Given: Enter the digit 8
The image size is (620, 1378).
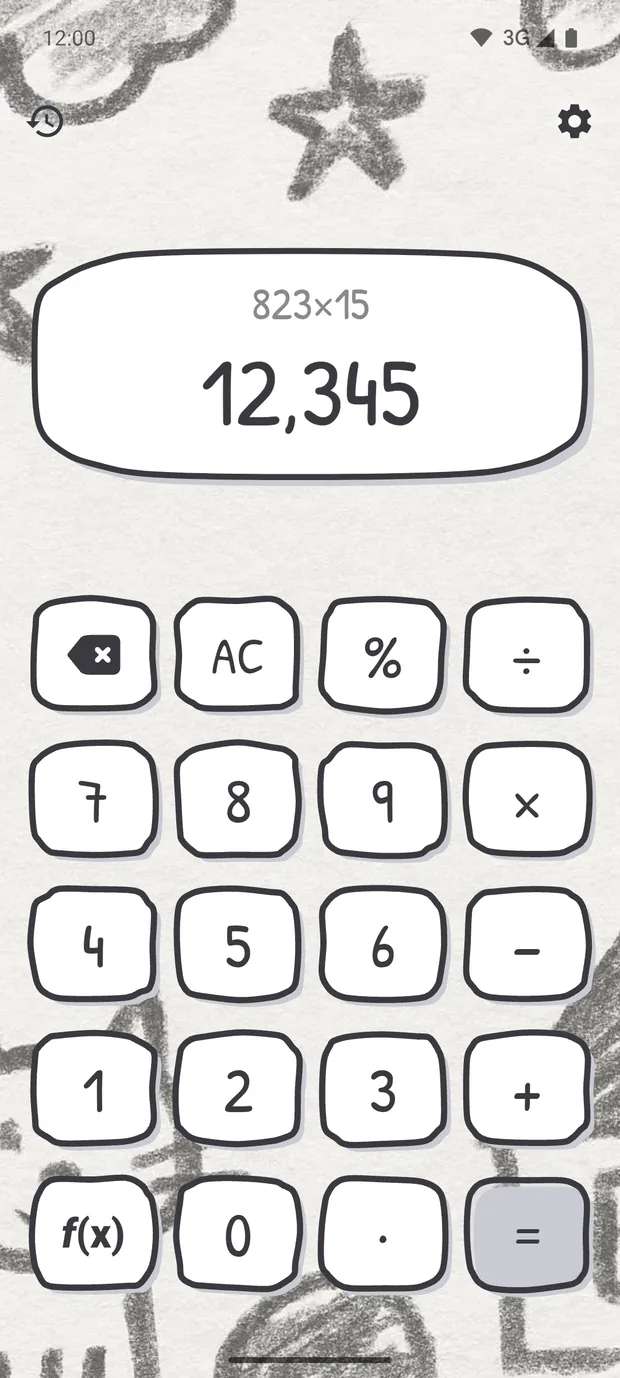Looking at the screenshot, I should [x=237, y=800].
